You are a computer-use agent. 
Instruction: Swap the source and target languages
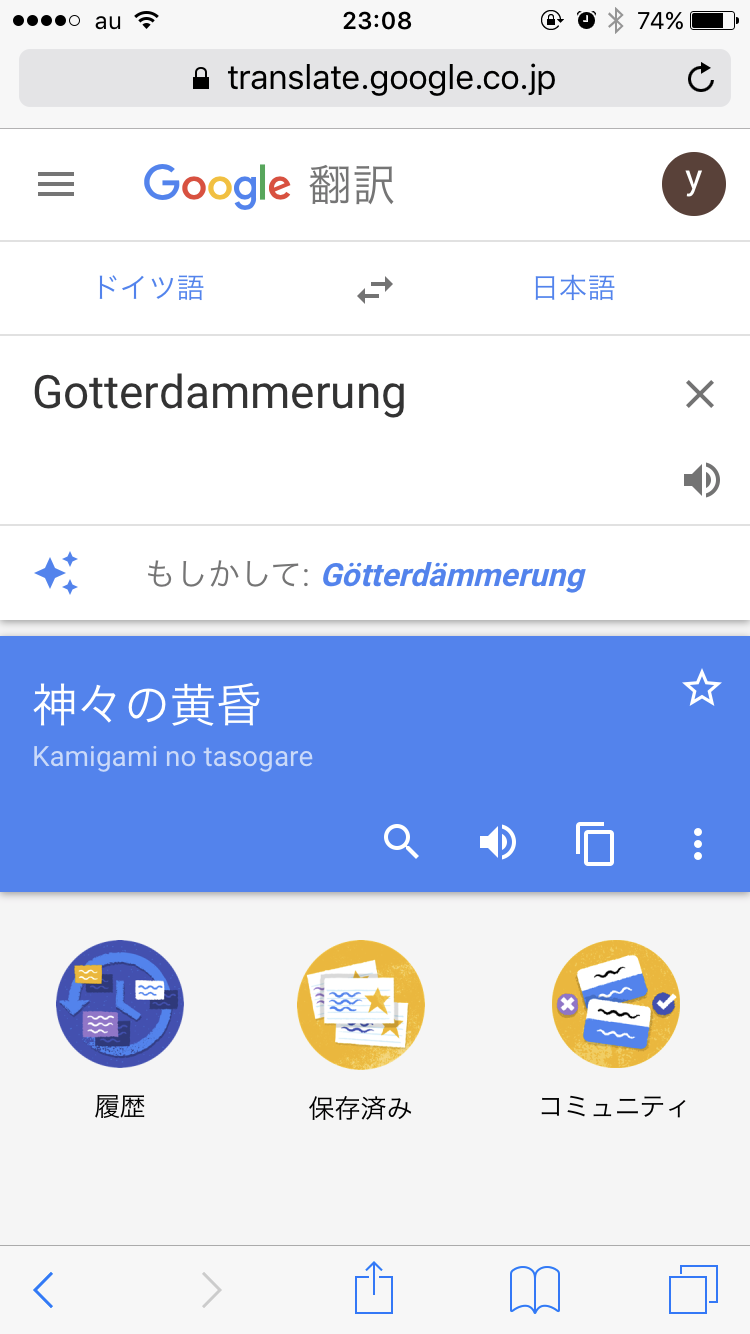pos(375,290)
